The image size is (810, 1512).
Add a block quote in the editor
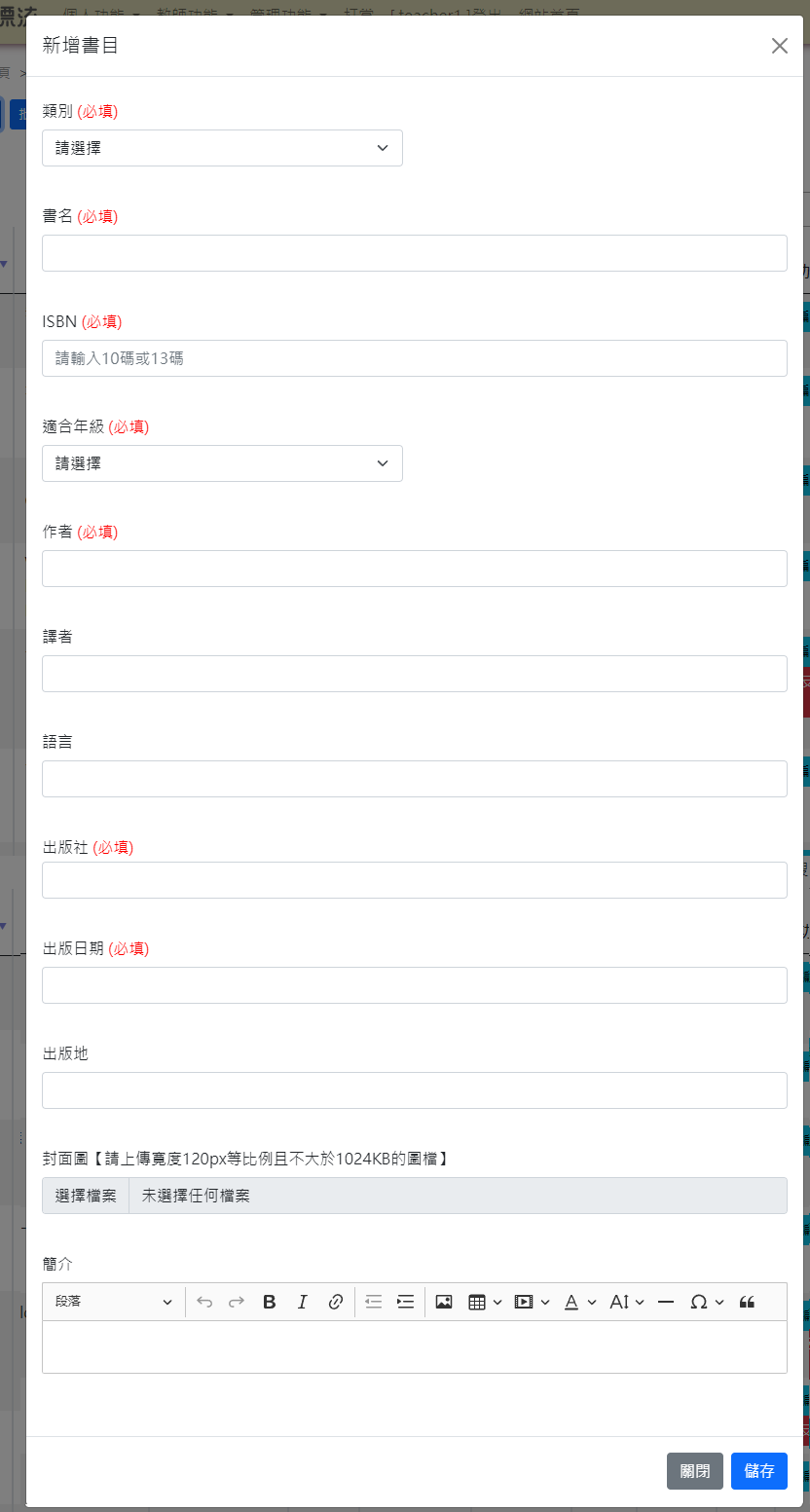[x=747, y=1302]
